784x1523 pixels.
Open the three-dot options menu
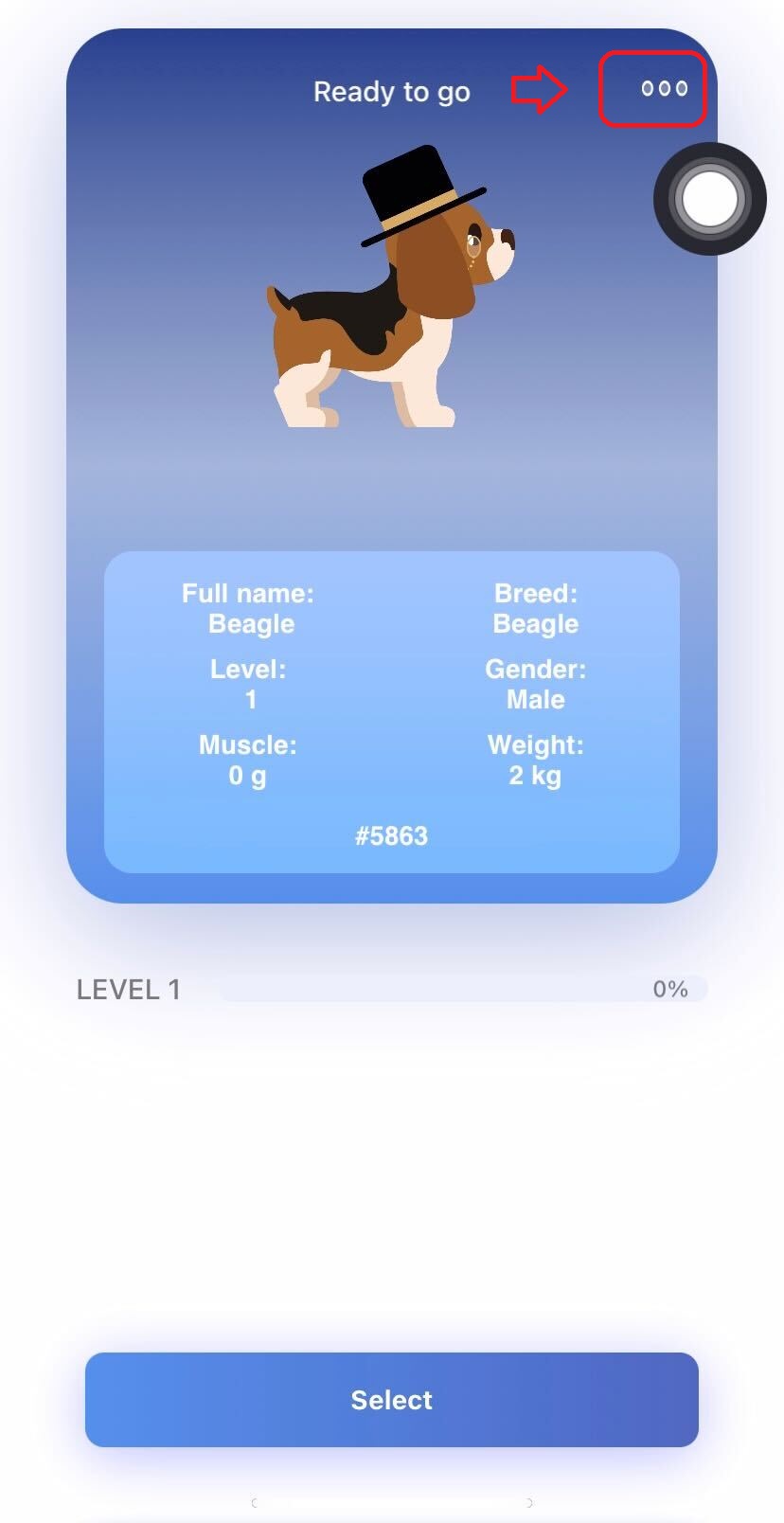[x=664, y=89]
